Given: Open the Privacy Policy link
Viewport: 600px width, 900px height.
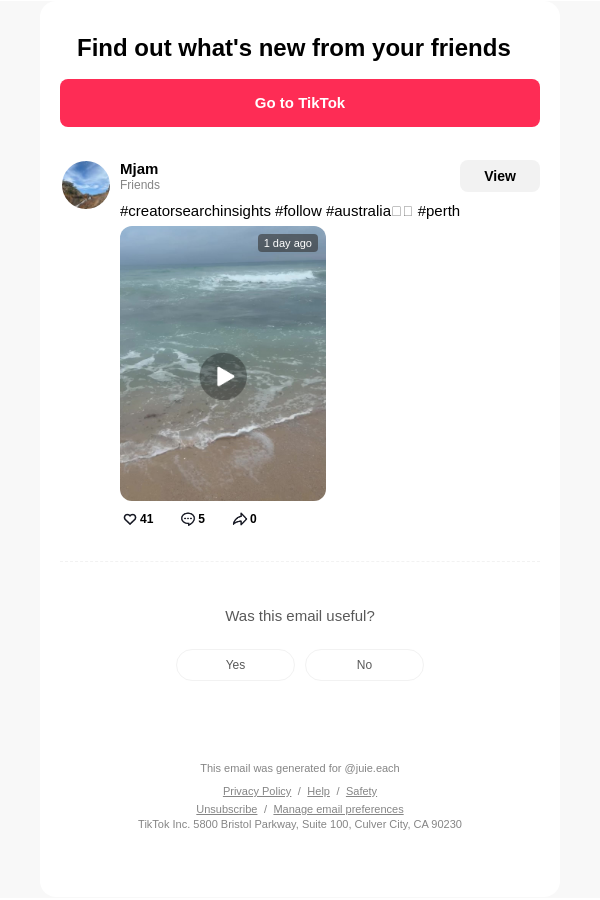Looking at the screenshot, I should click(257, 791).
